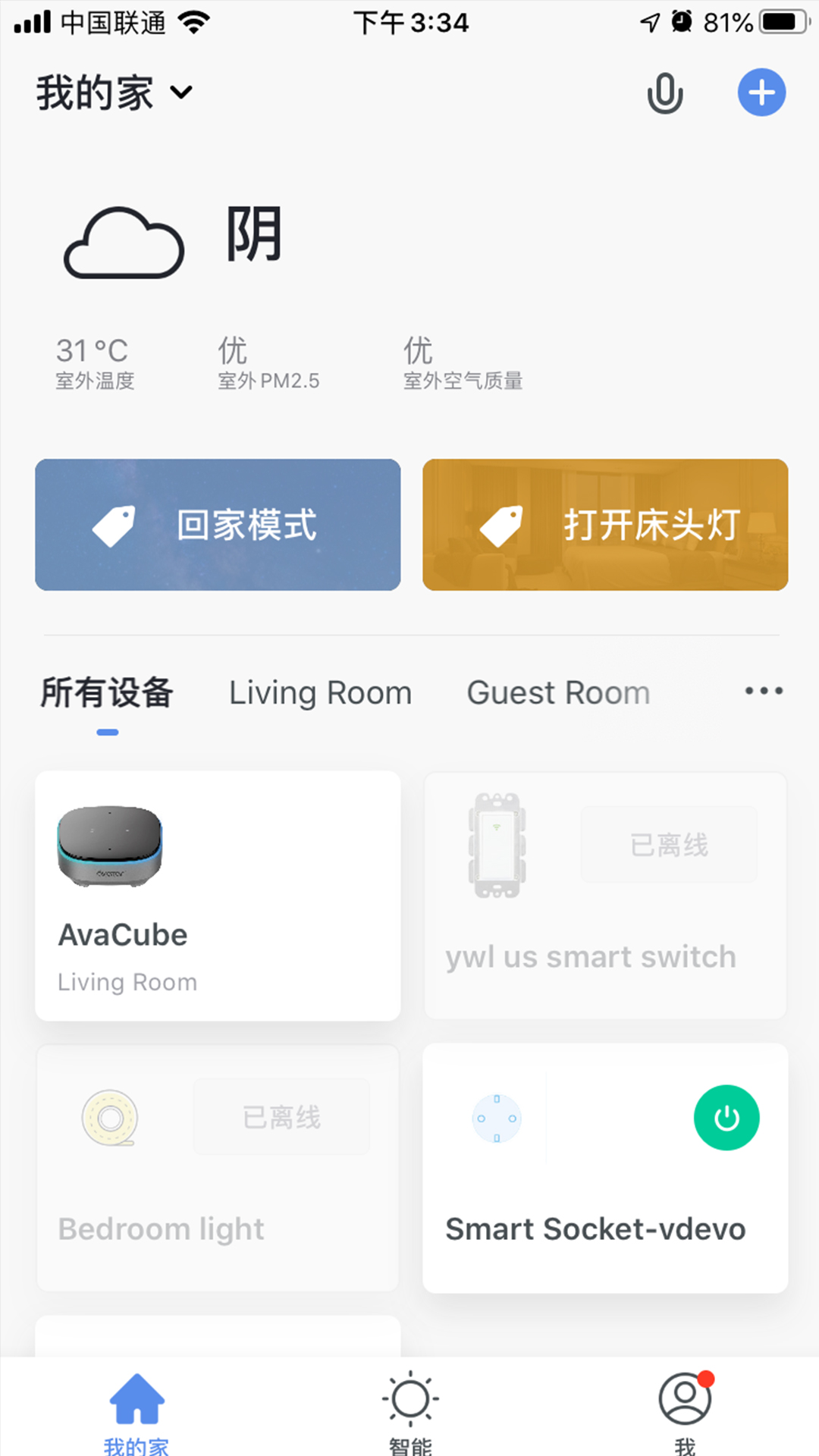Image resolution: width=819 pixels, height=1456 pixels.
Task: Tap the voice assistant microphone icon
Action: point(664,93)
